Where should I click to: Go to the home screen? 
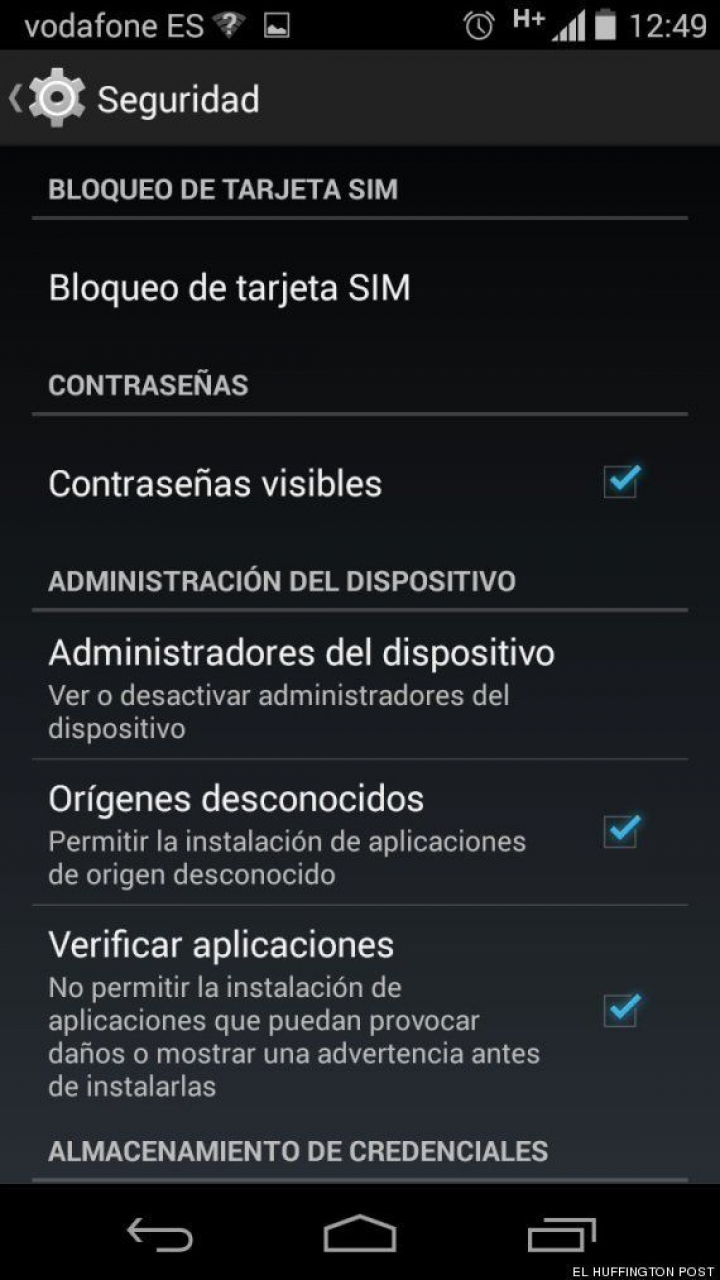(360, 1234)
